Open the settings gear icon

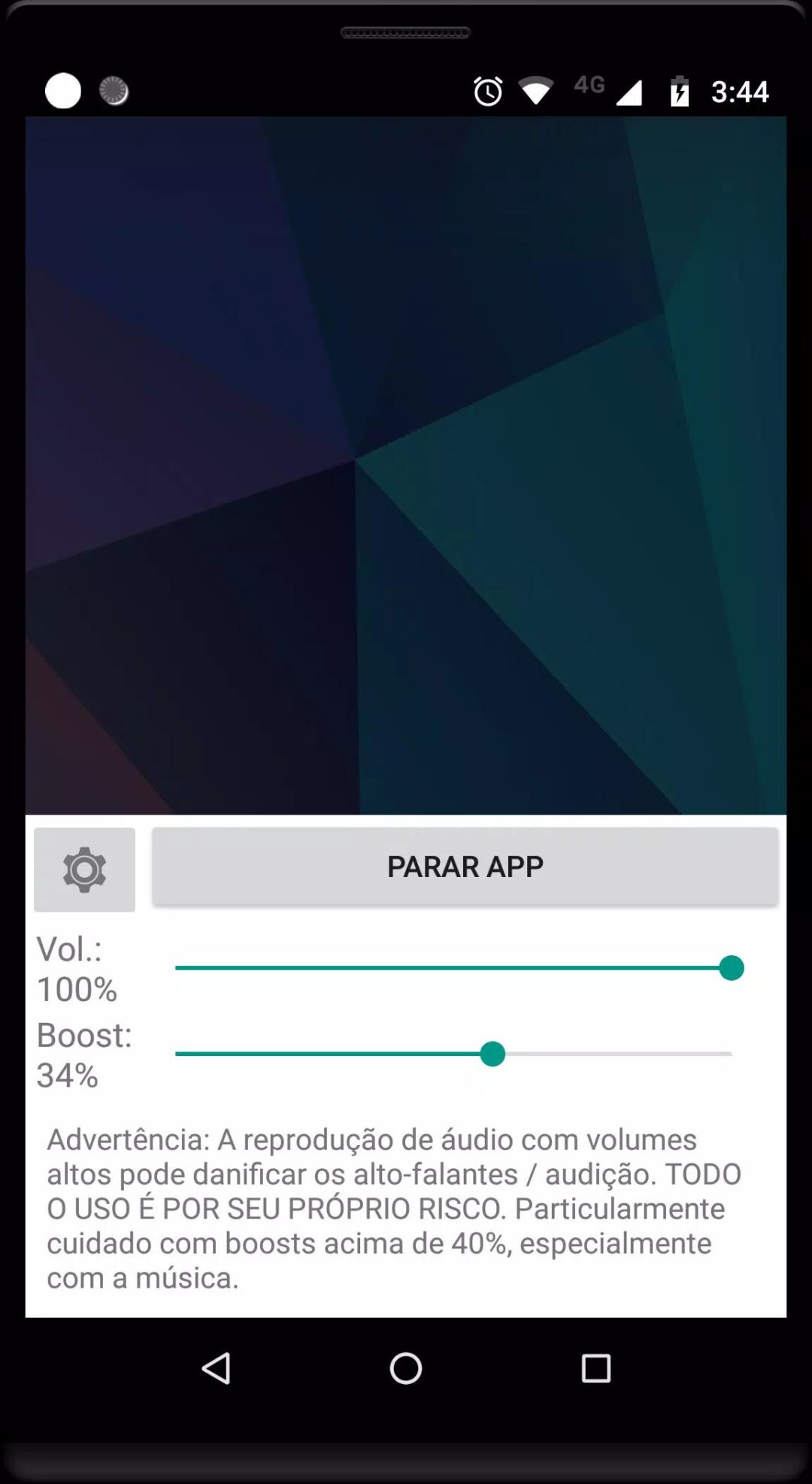(x=84, y=869)
